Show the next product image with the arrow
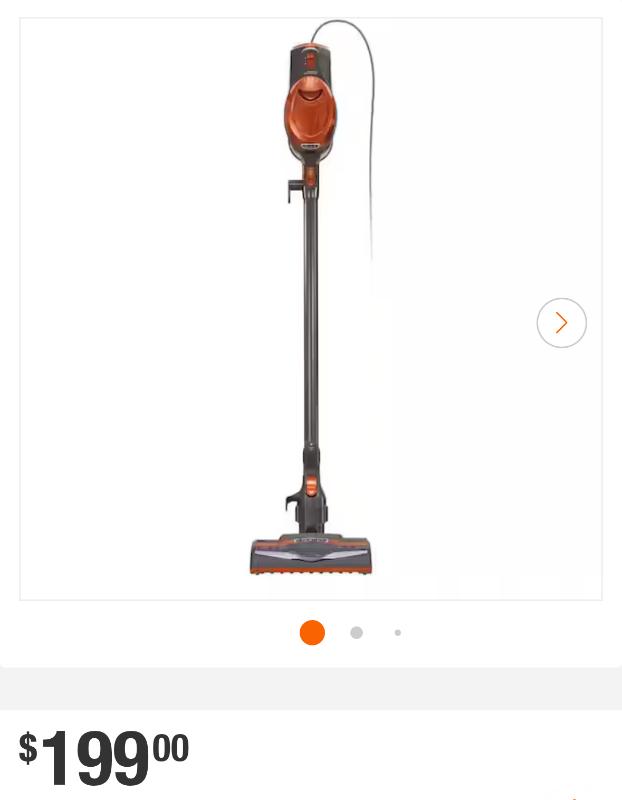The height and width of the screenshot is (800, 622). [561, 323]
